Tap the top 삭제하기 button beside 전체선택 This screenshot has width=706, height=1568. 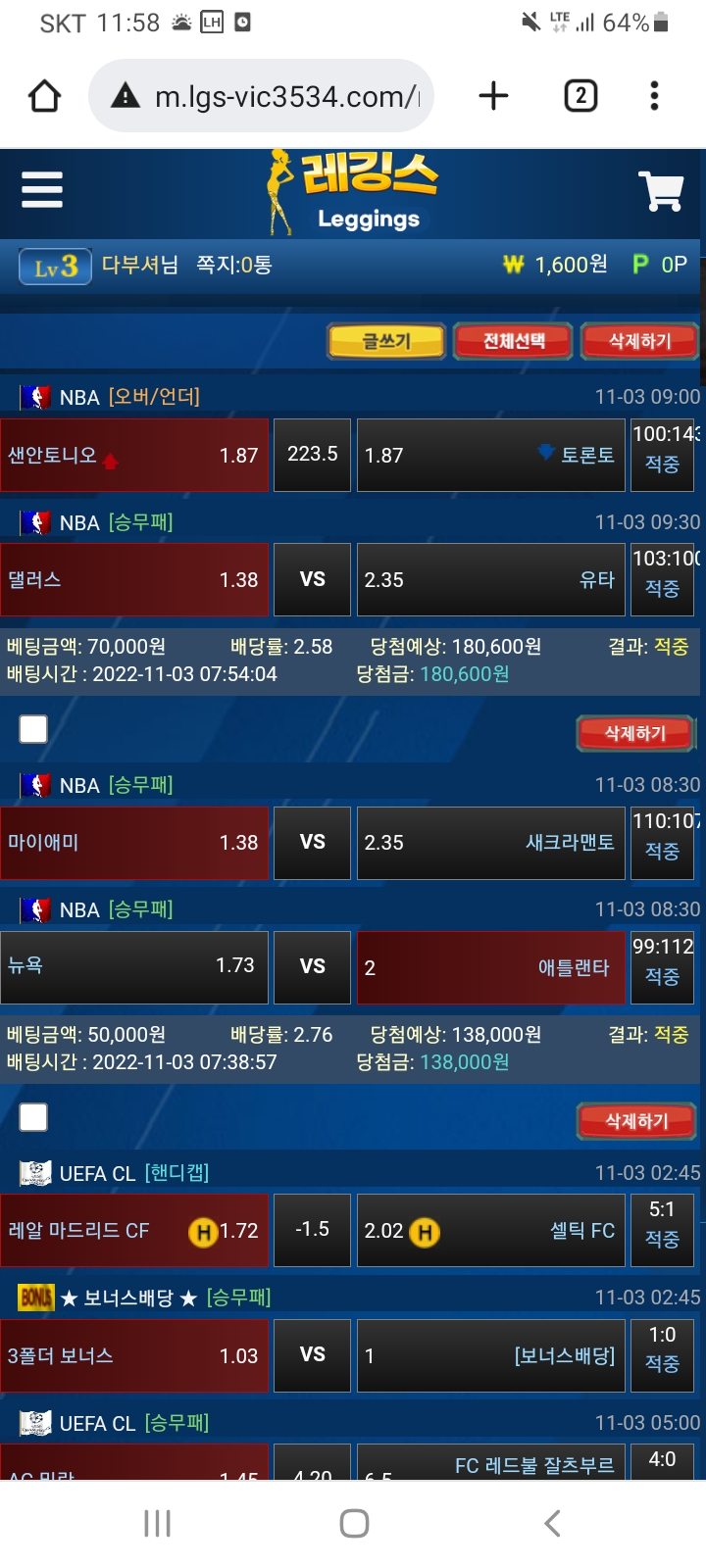(639, 341)
